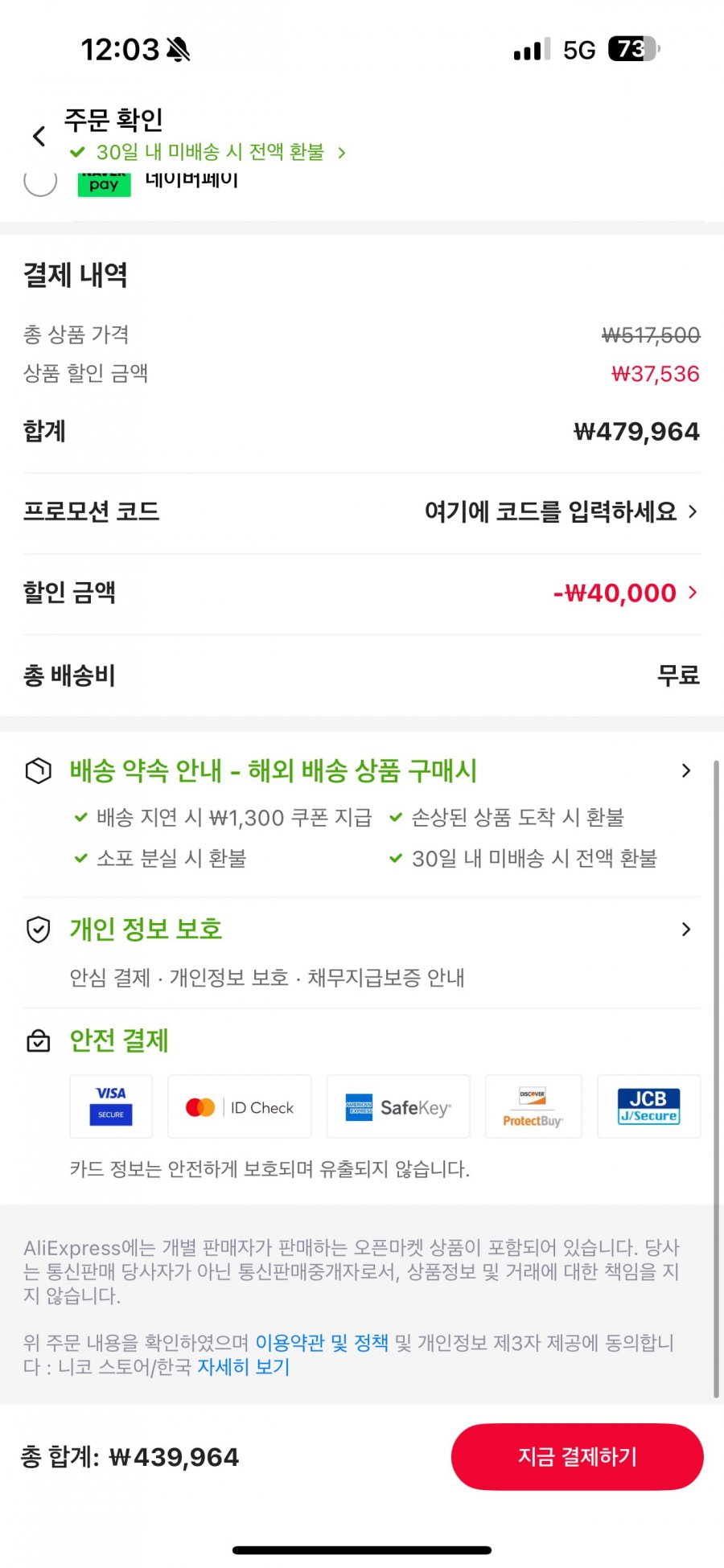
Task: Go back from 주문 확인 screen
Action: click(39, 137)
